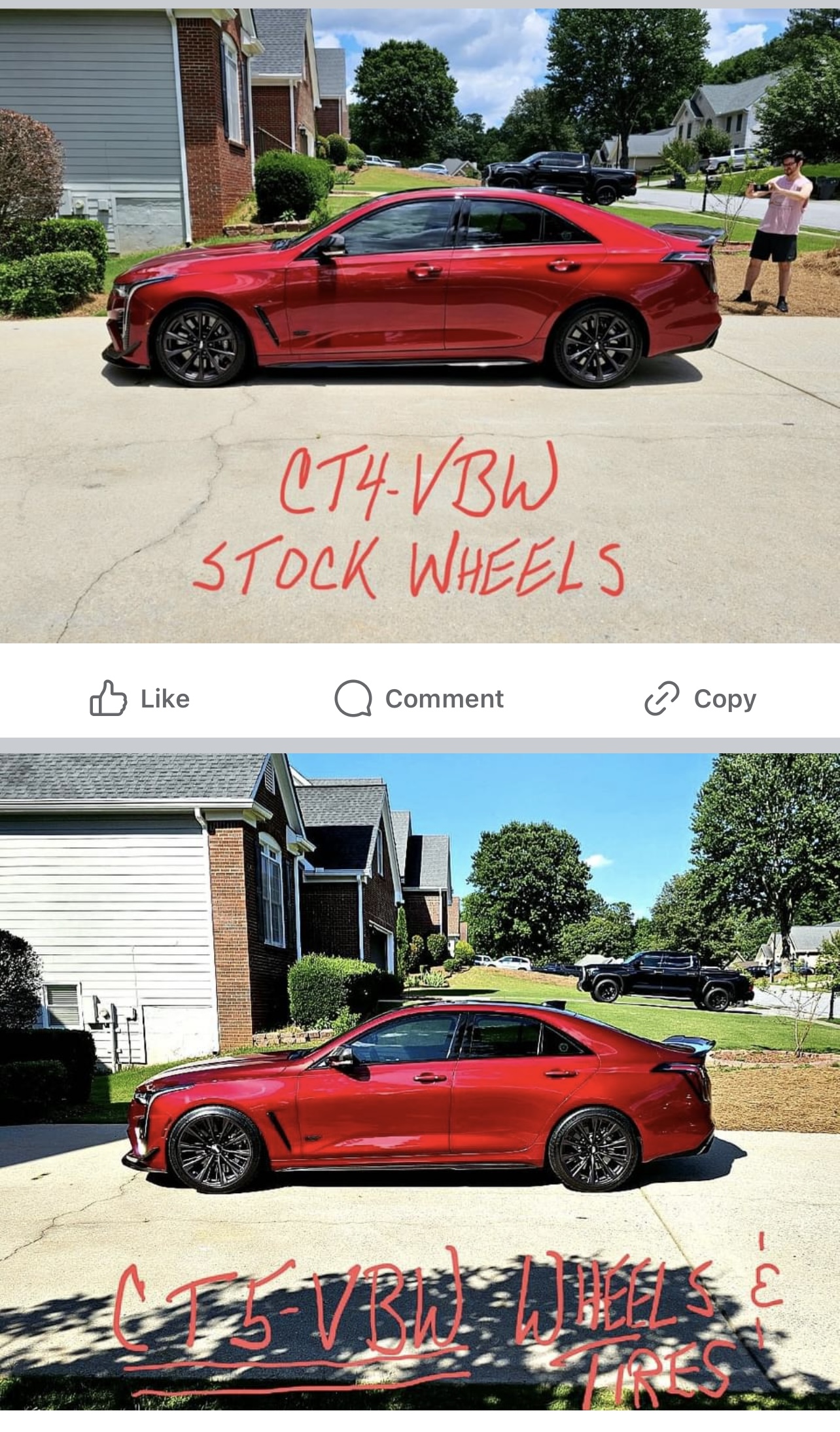Image resolution: width=840 pixels, height=1432 pixels.
Task: Comment on the stock wheels photo
Action: 419,698
